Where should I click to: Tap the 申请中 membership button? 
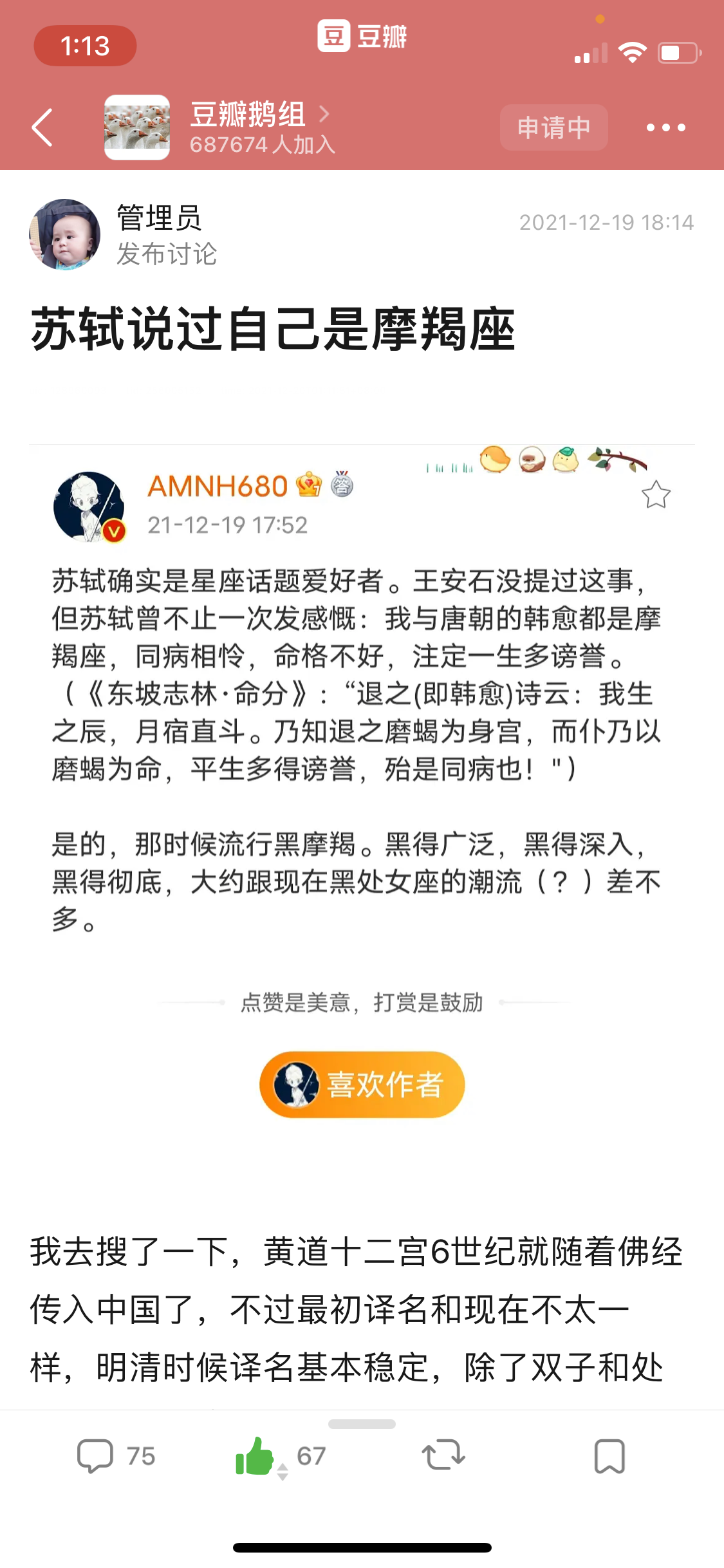click(x=553, y=127)
